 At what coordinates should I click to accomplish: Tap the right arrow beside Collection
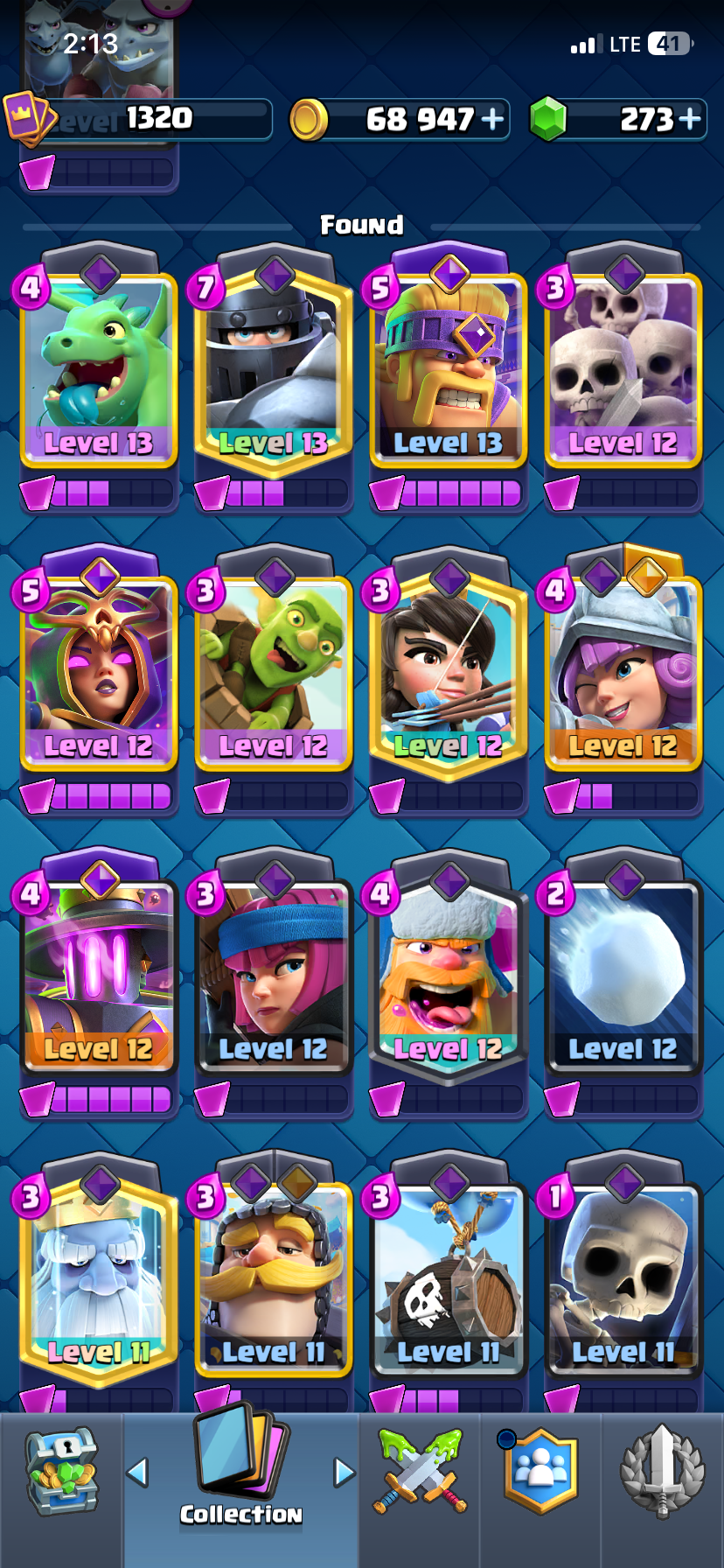[345, 1473]
